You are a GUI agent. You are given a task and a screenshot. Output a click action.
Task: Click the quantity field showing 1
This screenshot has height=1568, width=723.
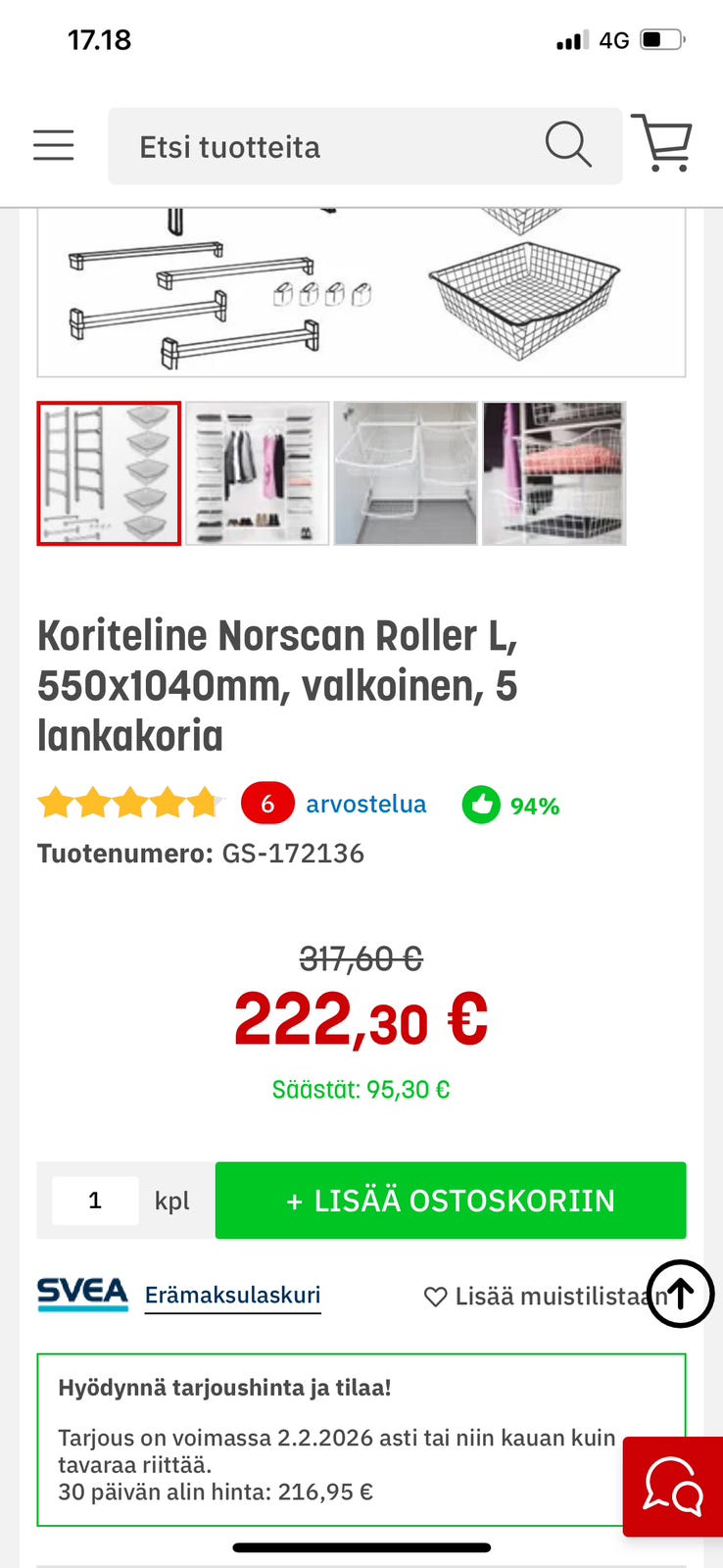point(95,1200)
